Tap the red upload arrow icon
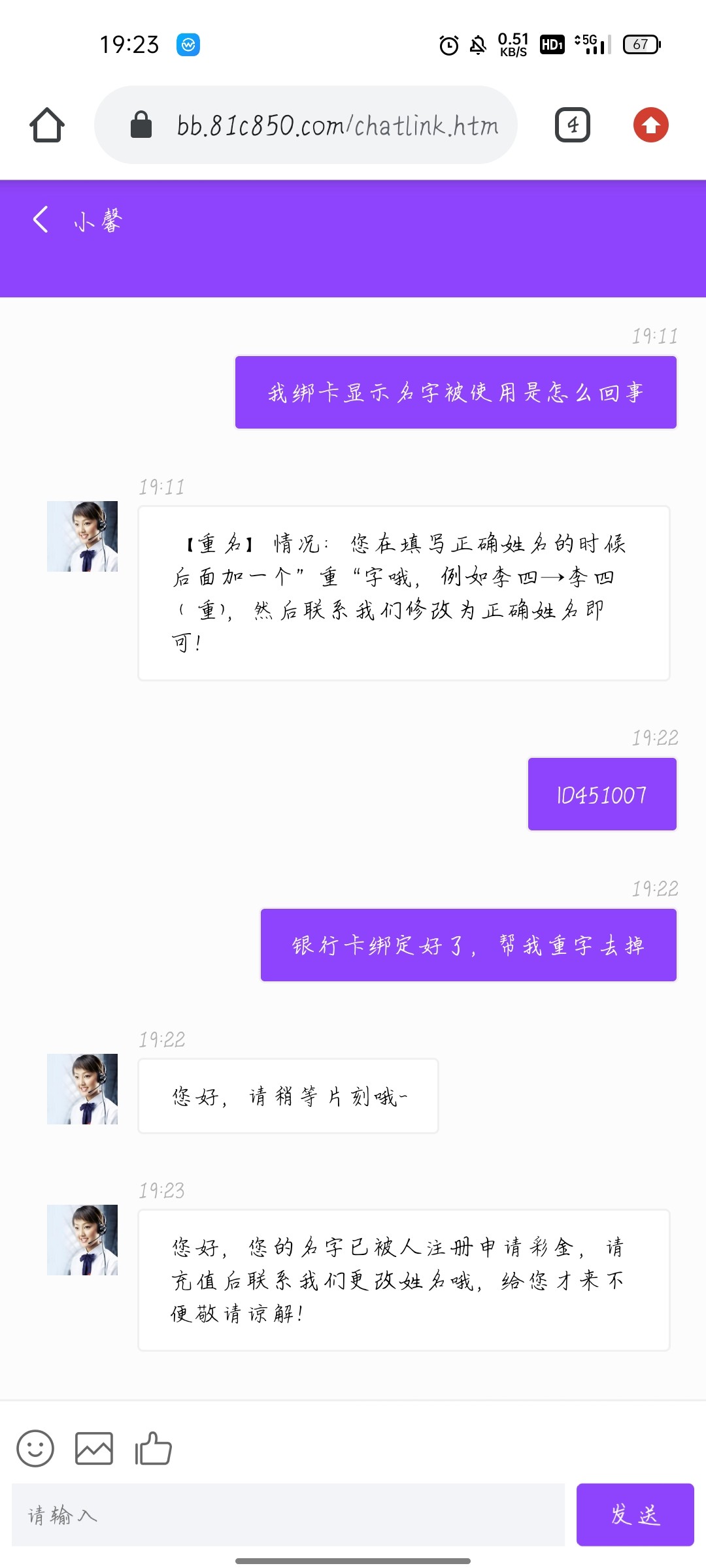 (x=650, y=125)
